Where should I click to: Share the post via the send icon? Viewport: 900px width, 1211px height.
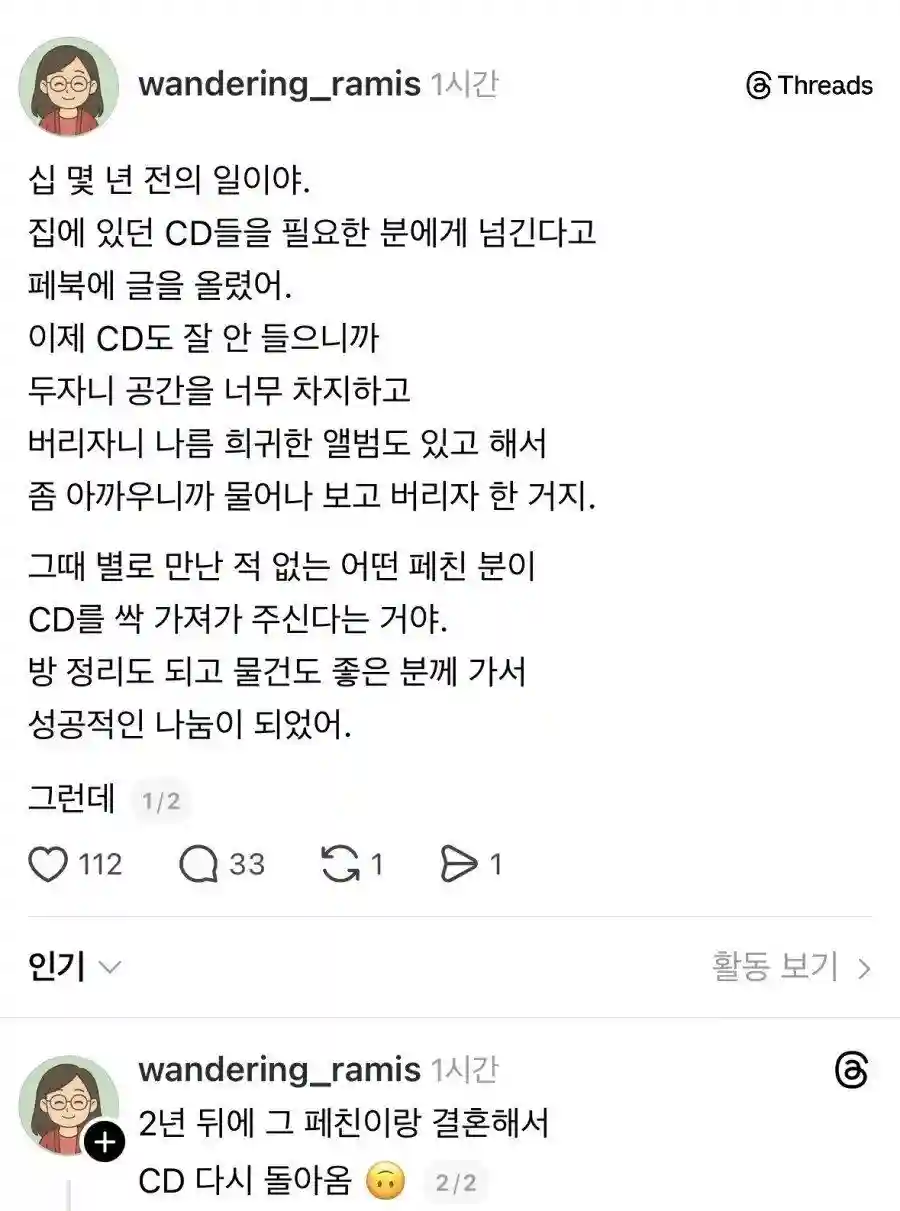[x=459, y=864]
